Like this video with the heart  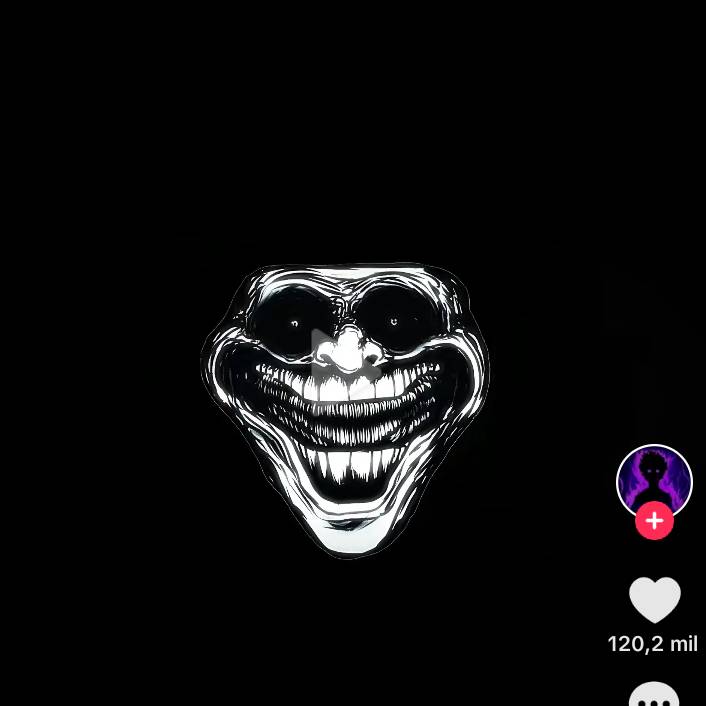coord(654,600)
